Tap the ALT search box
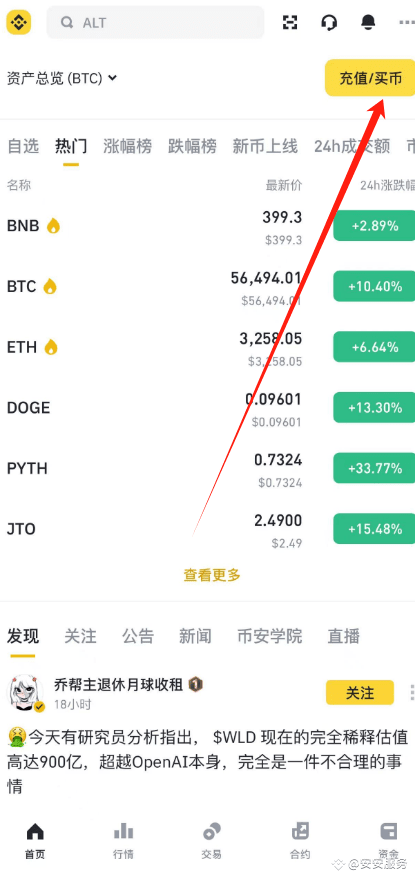 coord(155,22)
